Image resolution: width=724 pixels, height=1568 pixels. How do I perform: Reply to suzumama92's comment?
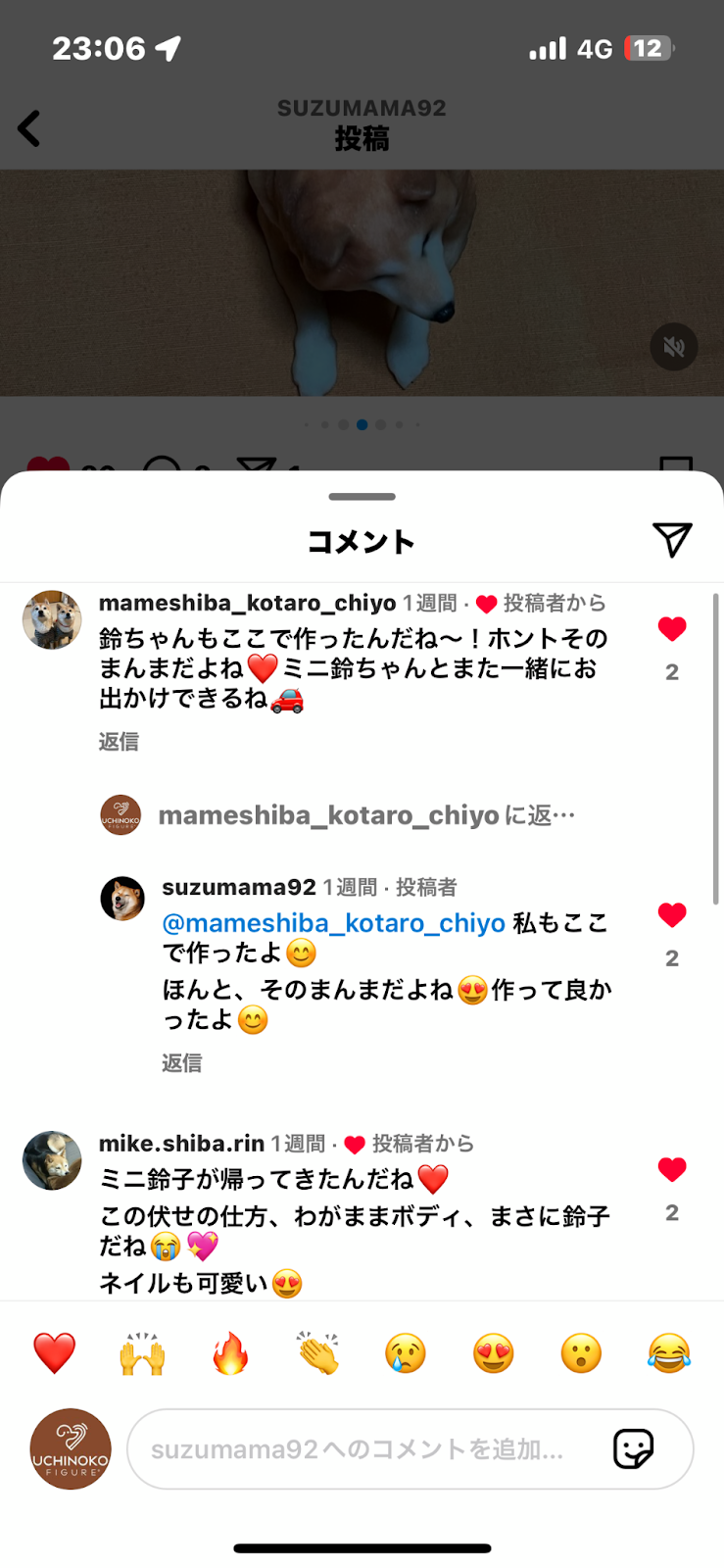coord(182,1063)
